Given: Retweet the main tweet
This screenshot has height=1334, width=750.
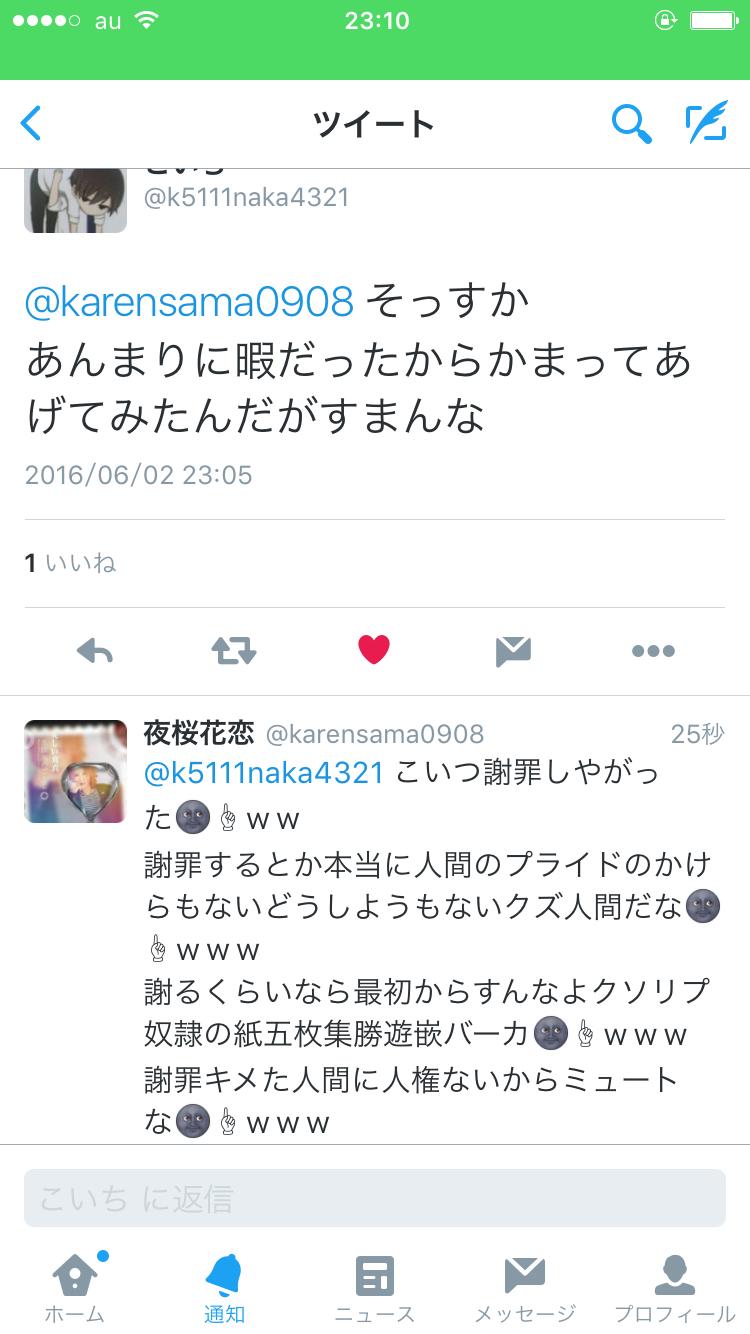Looking at the screenshot, I should 234,652.
